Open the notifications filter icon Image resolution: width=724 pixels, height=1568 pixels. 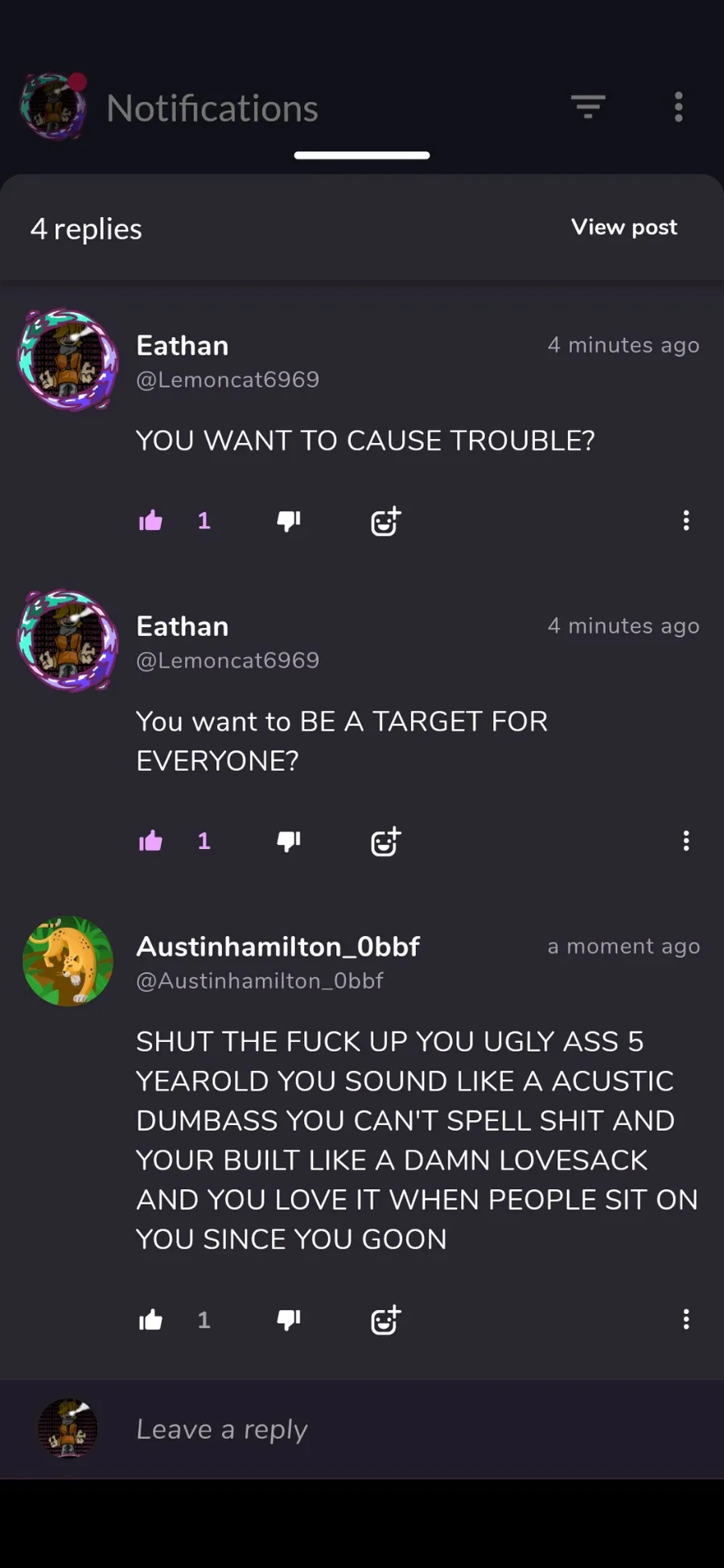click(x=588, y=106)
